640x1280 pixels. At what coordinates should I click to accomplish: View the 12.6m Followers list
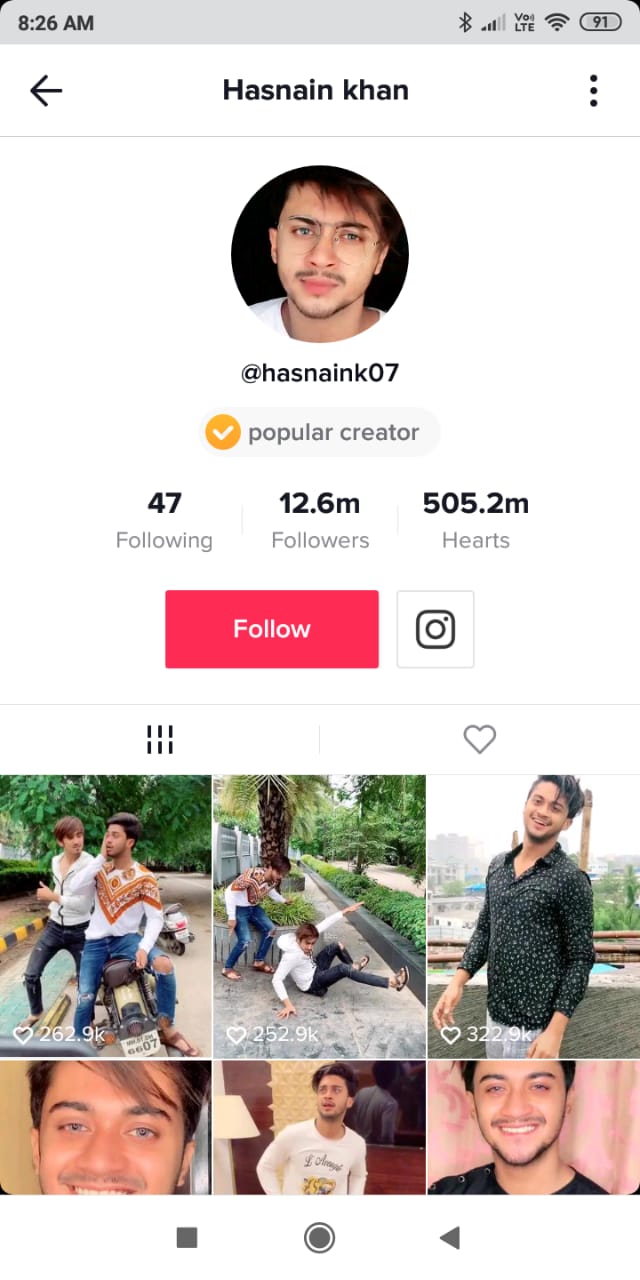[x=320, y=520]
